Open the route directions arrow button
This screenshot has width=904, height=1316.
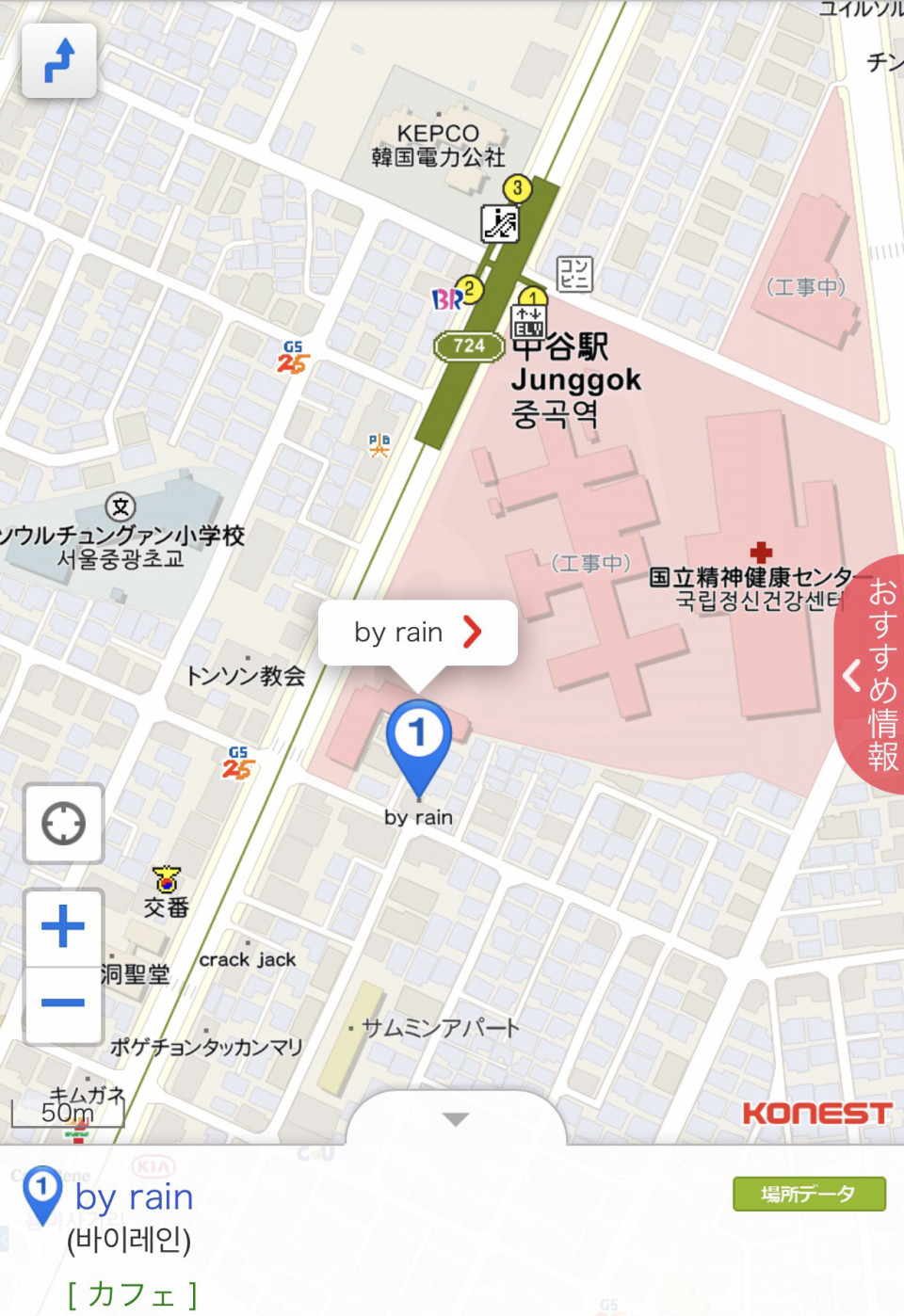pyautogui.click(x=59, y=61)
